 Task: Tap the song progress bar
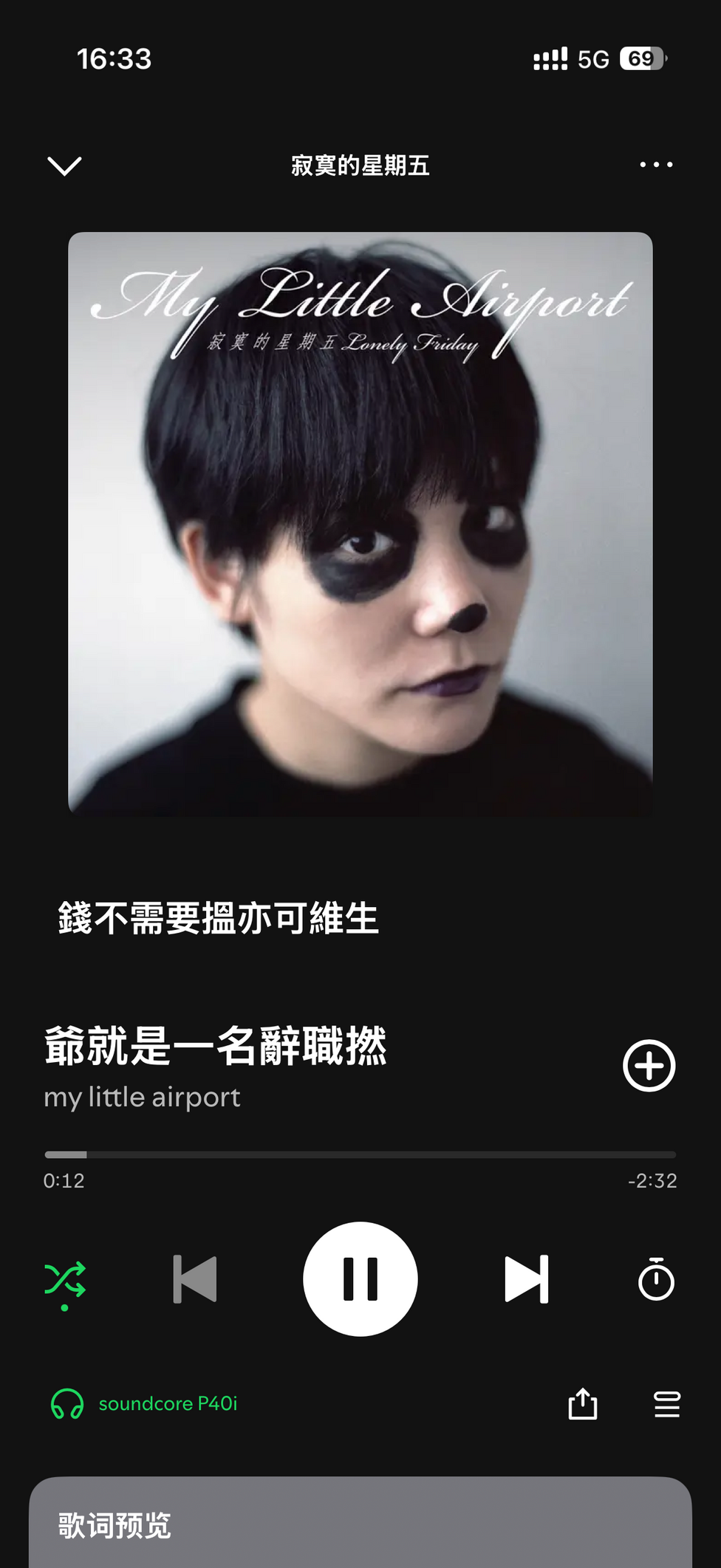(360, 1154)
